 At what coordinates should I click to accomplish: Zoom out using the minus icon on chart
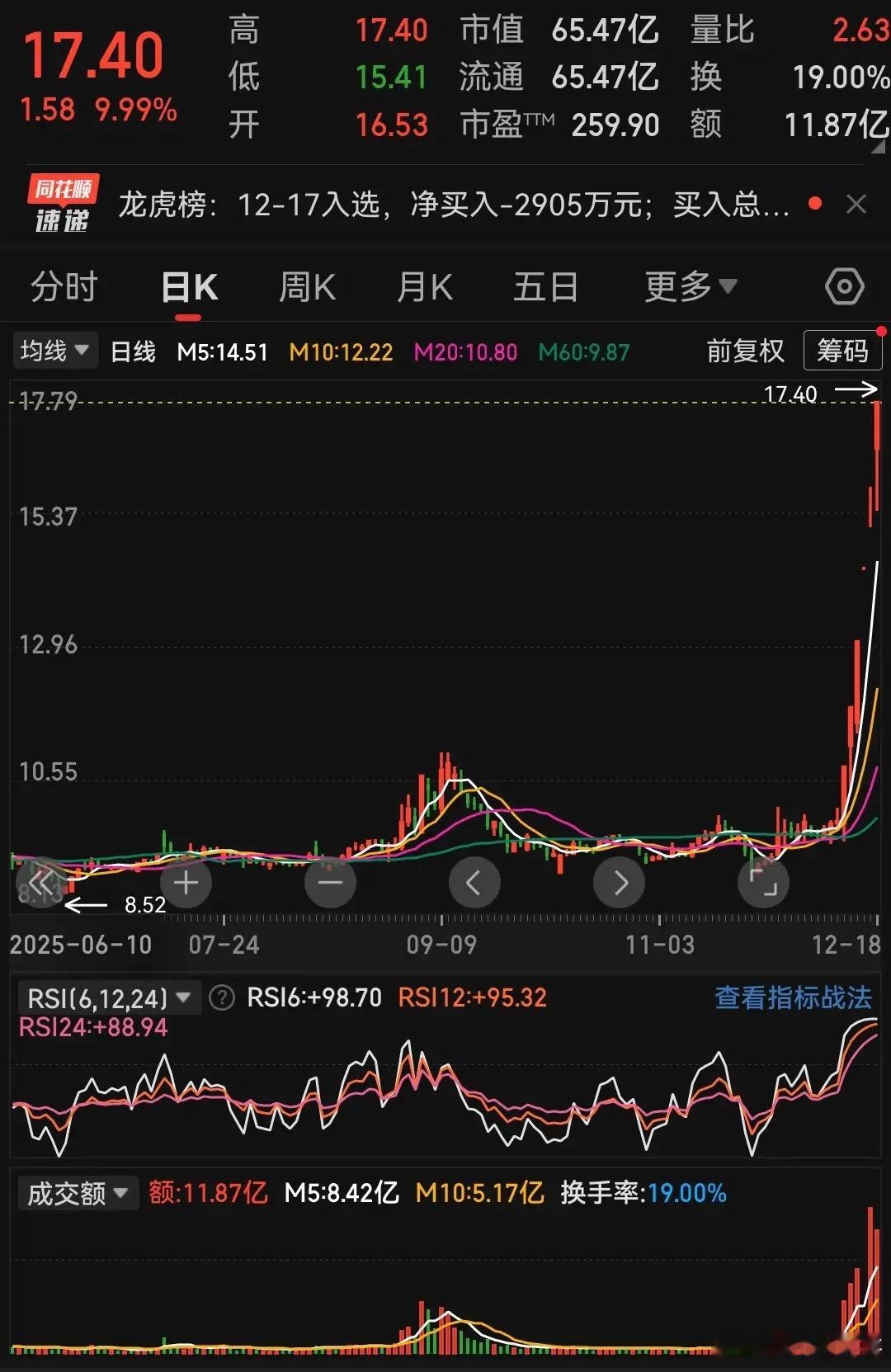pyautogui.click(x=329, y=882)
